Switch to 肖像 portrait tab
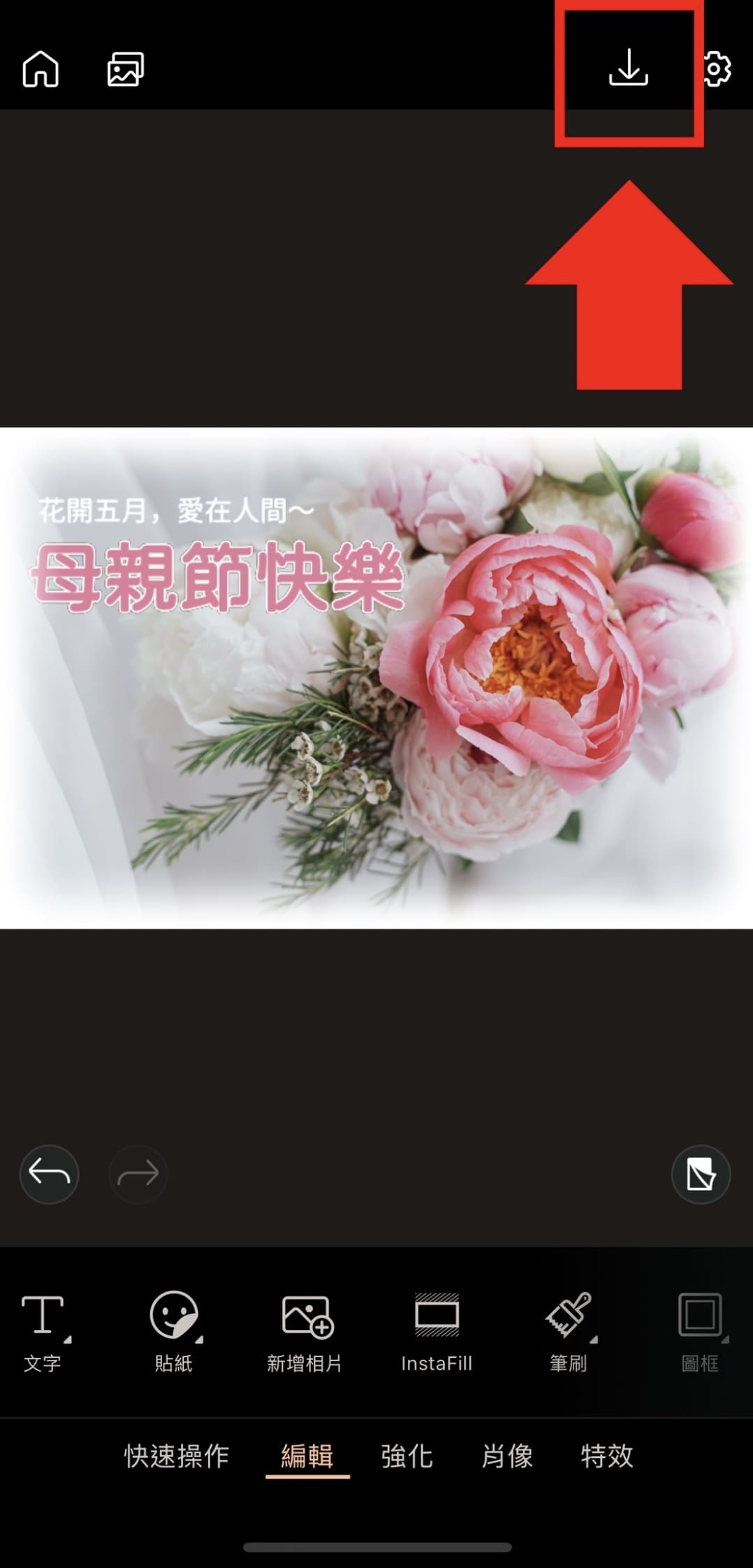The height and width of the screenshot is (1568, 753). (x=508, y=1456)
